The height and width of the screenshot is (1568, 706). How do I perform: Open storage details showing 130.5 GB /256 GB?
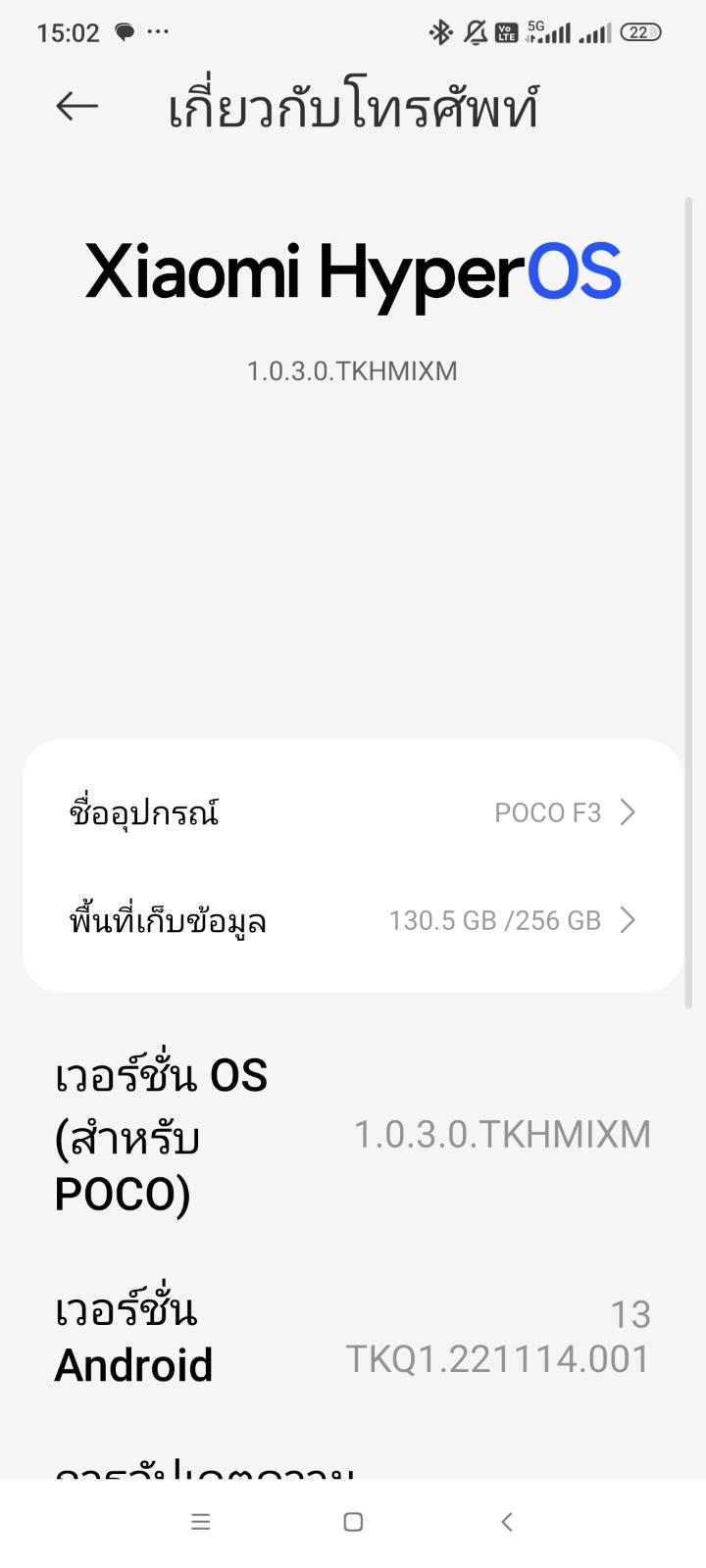pos(353,920)
